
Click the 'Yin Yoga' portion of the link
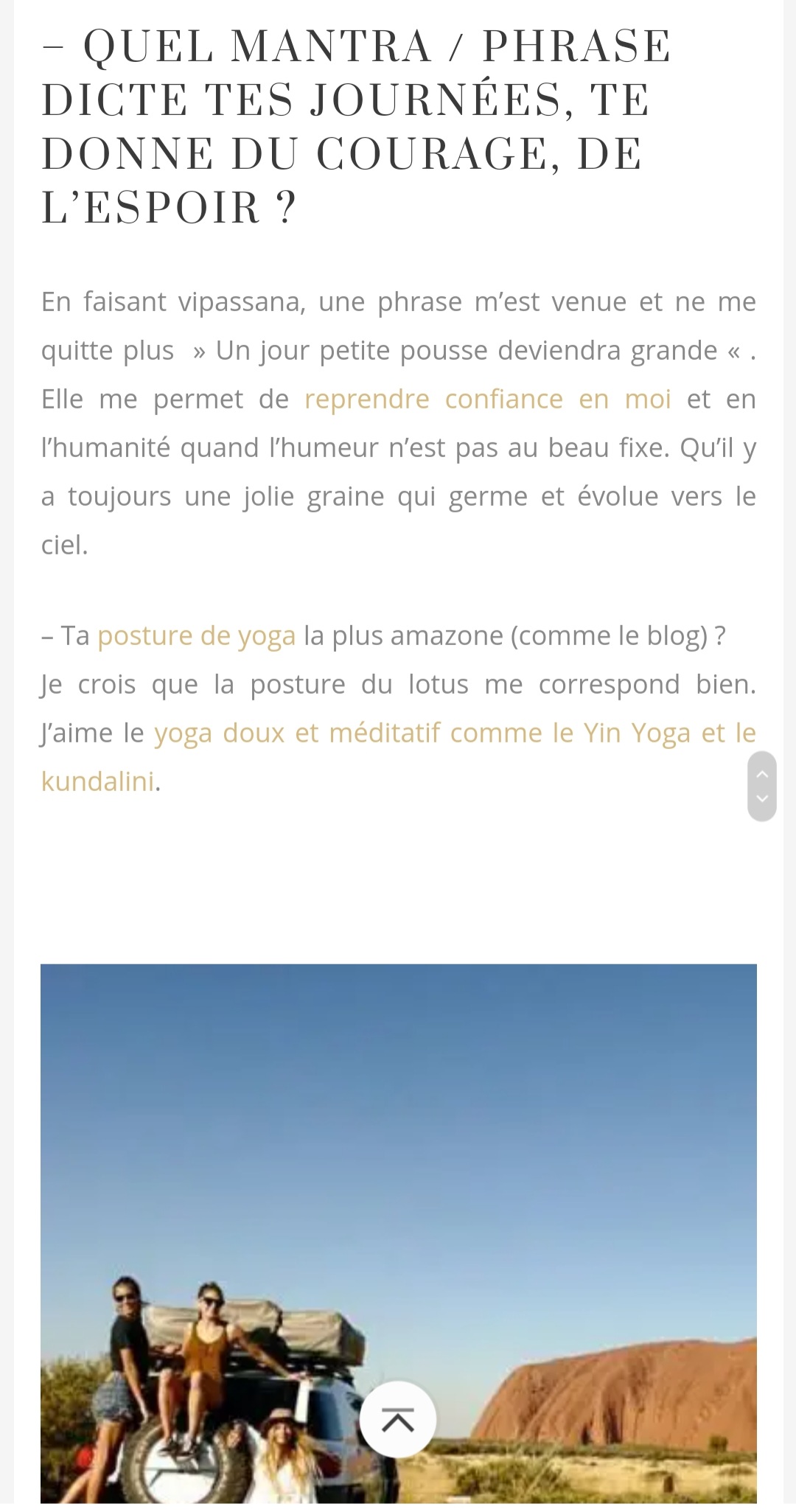638,732
